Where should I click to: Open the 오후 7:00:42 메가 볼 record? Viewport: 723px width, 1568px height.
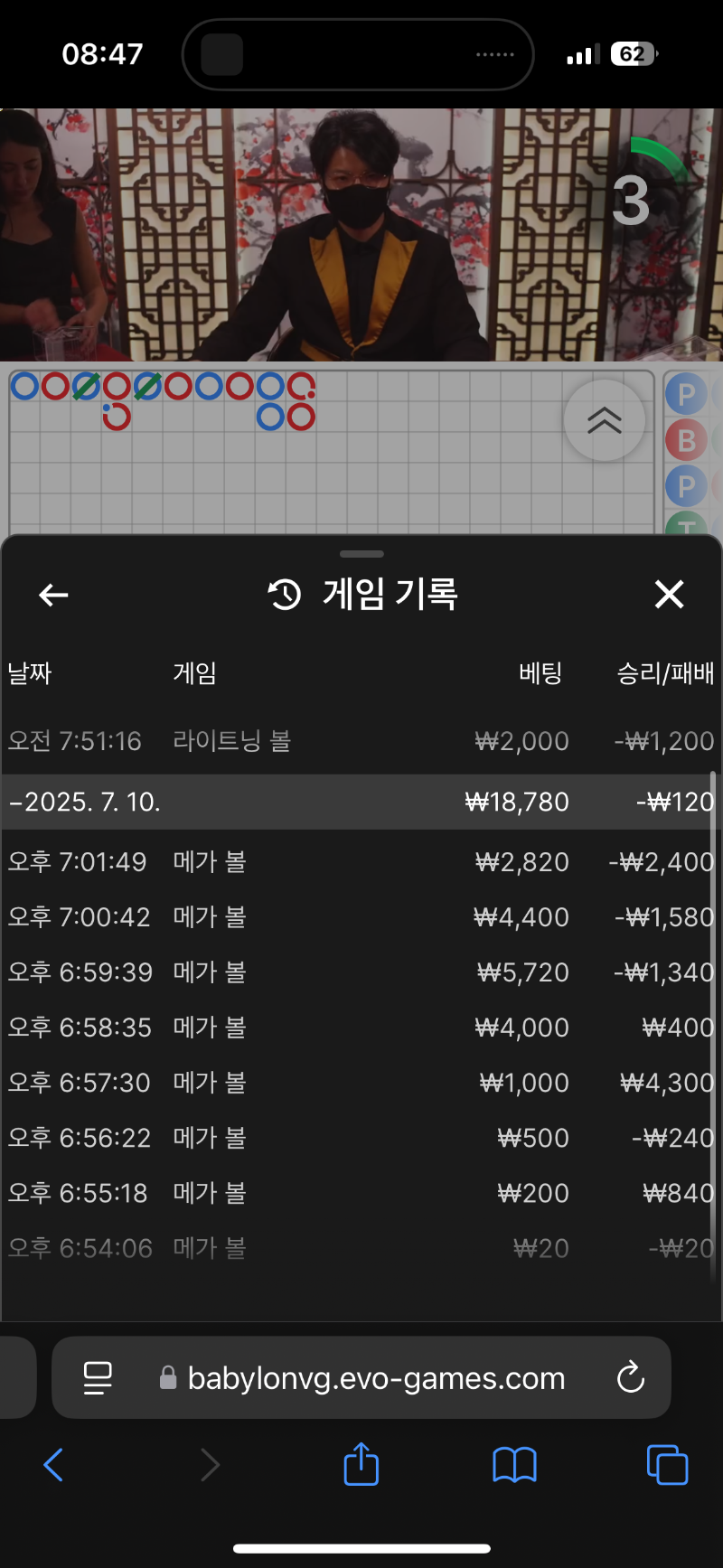click(x=361, y=917)
